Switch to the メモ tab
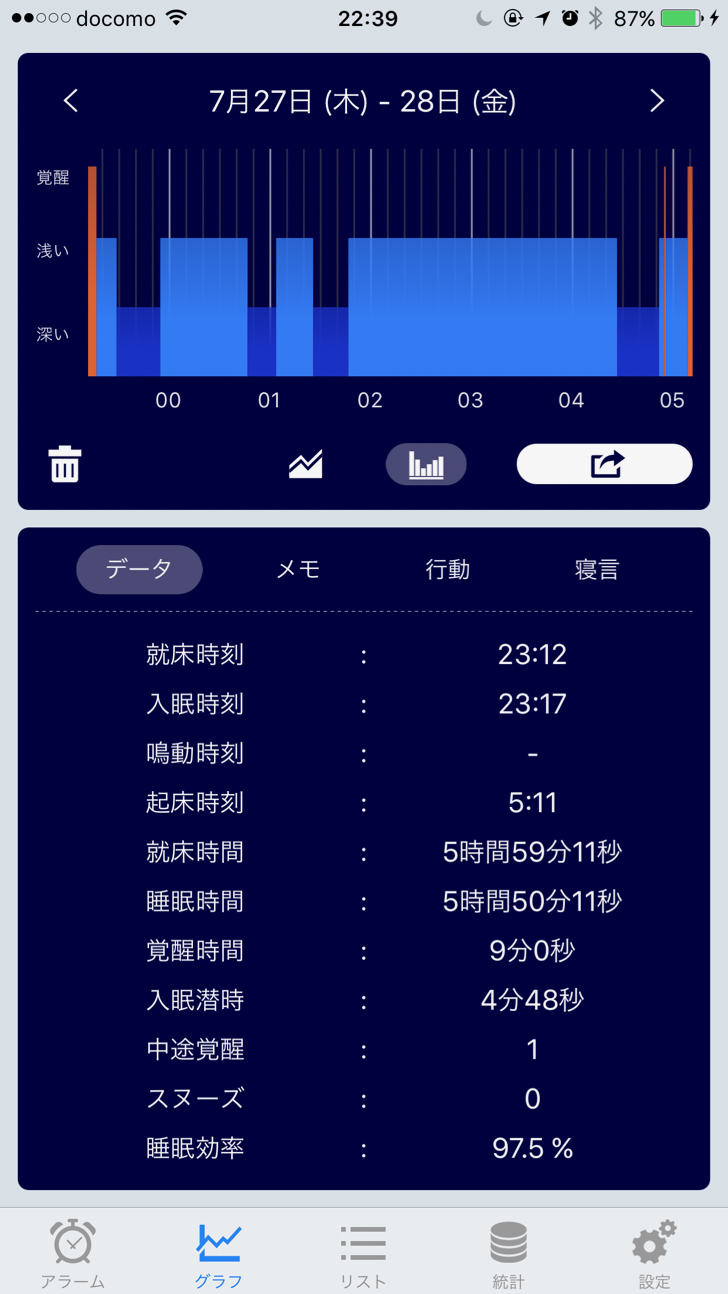 [298, 569]
